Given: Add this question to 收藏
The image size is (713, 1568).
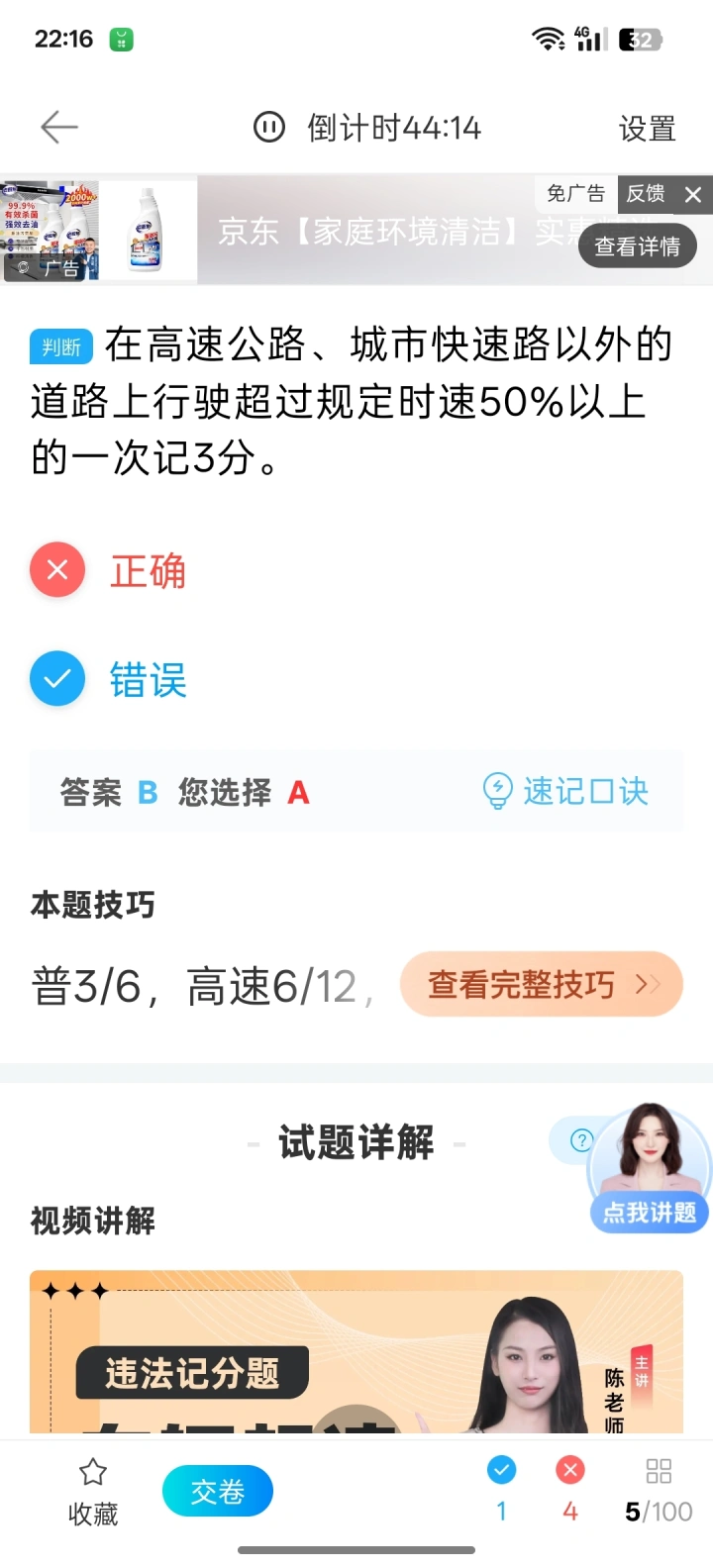Looking at the screenshot, I should [x=93, y=1491].
